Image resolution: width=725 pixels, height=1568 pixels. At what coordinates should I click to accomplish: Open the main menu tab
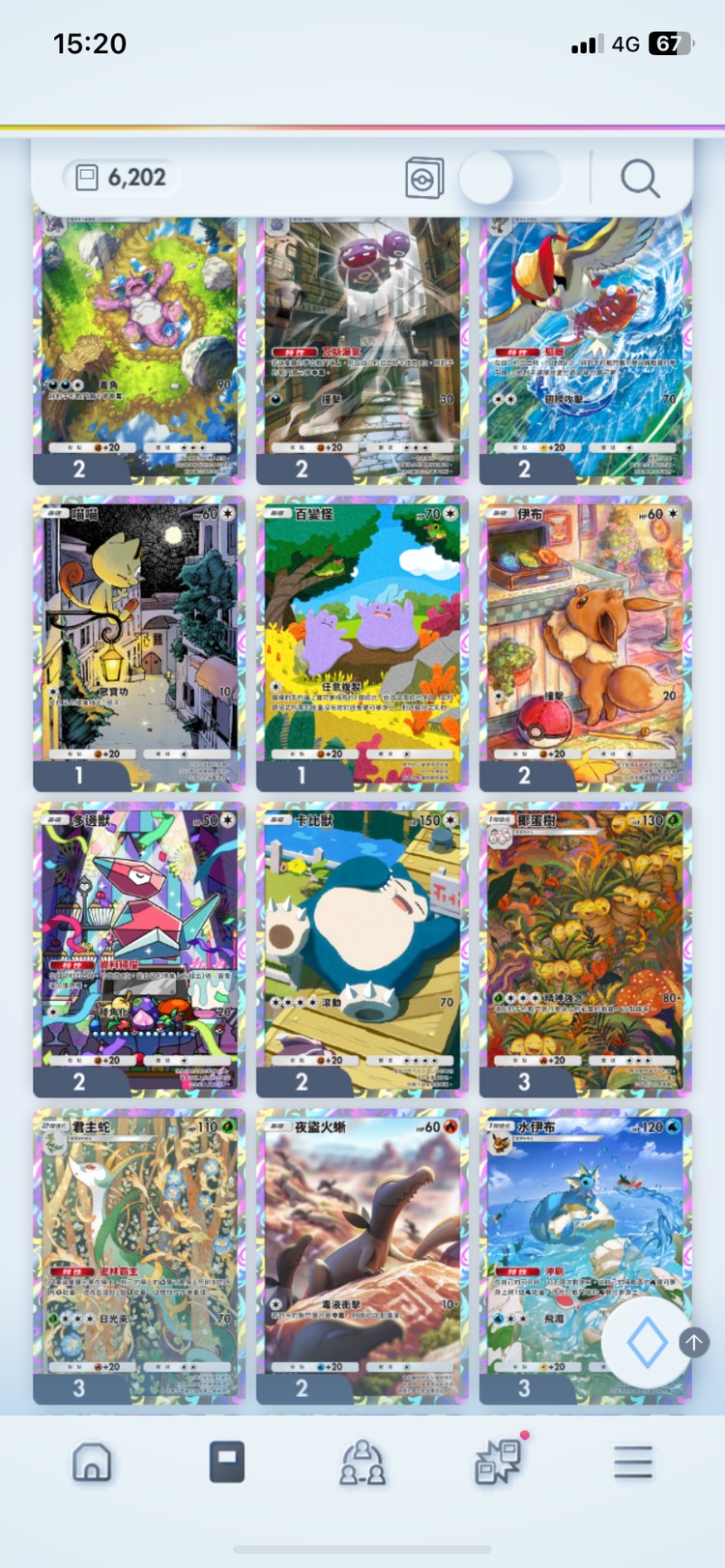coord(633,1463)
